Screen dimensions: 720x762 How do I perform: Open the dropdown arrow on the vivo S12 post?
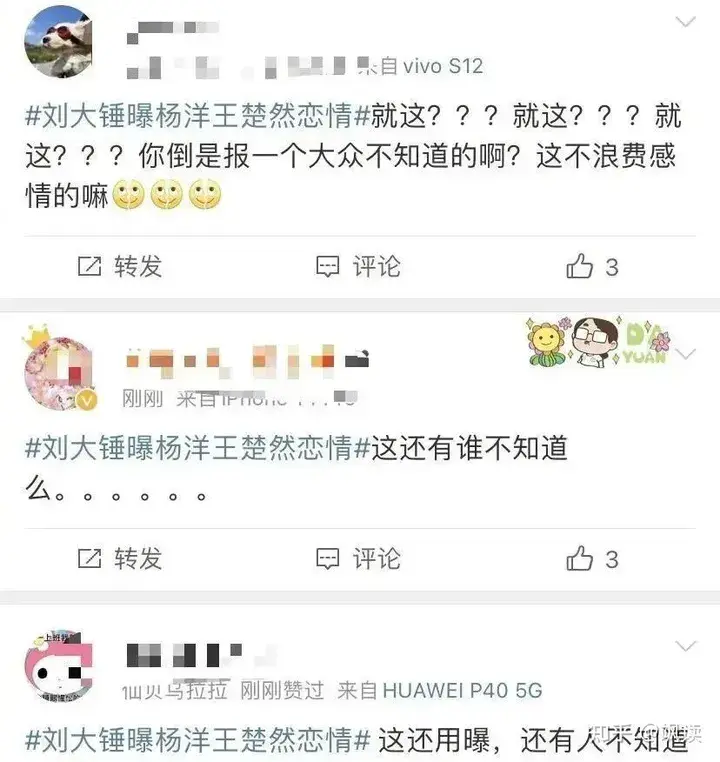[x=686, y=22]
